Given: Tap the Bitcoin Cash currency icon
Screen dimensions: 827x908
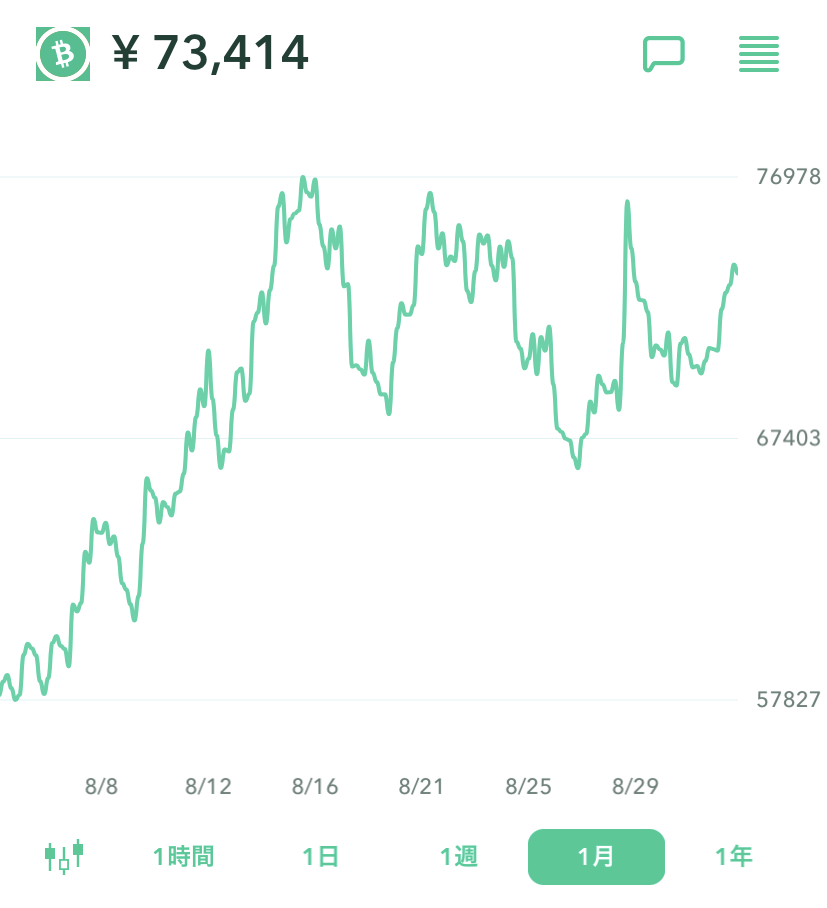Looking at the screenshot, I should pyautogui.click(x=64, y=54).
